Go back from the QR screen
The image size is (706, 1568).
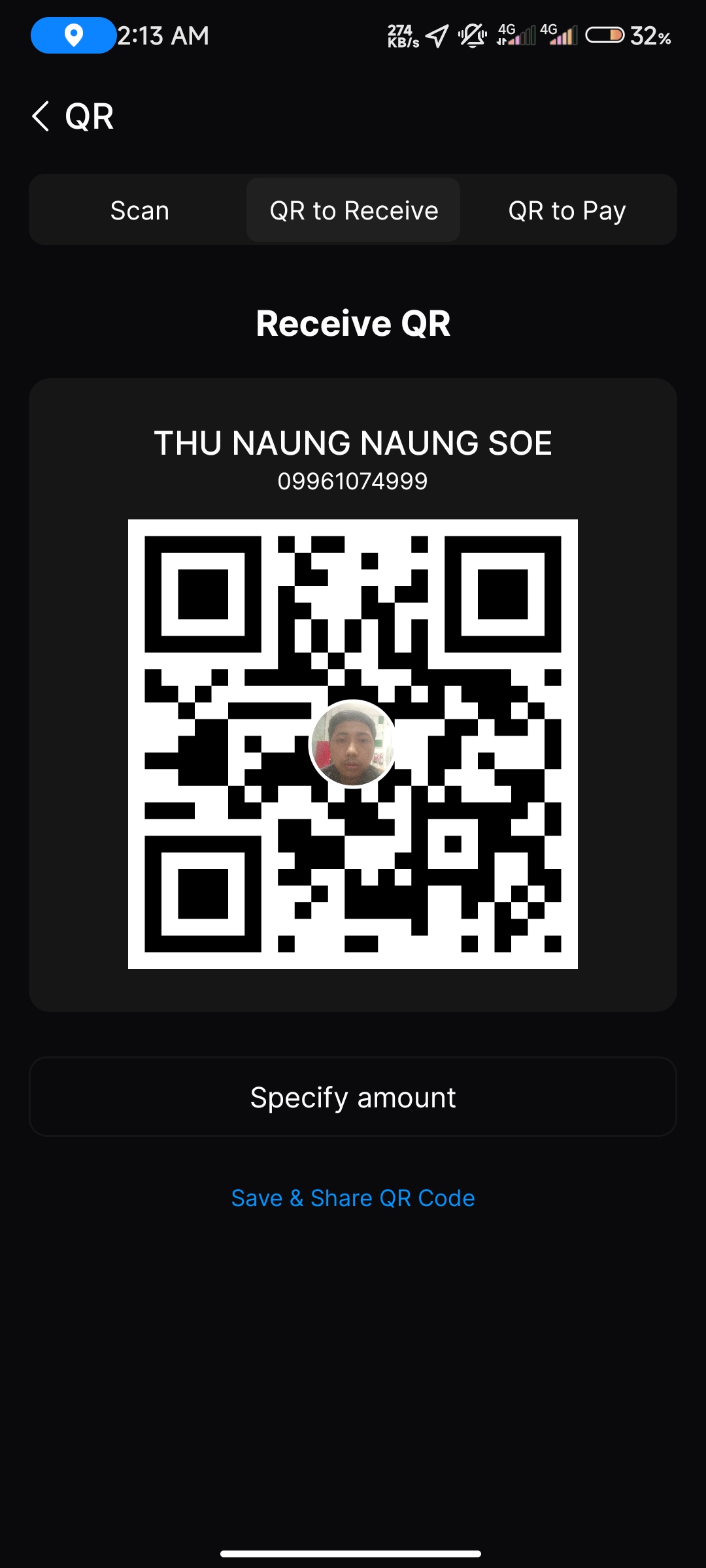(x=41, y=117)
